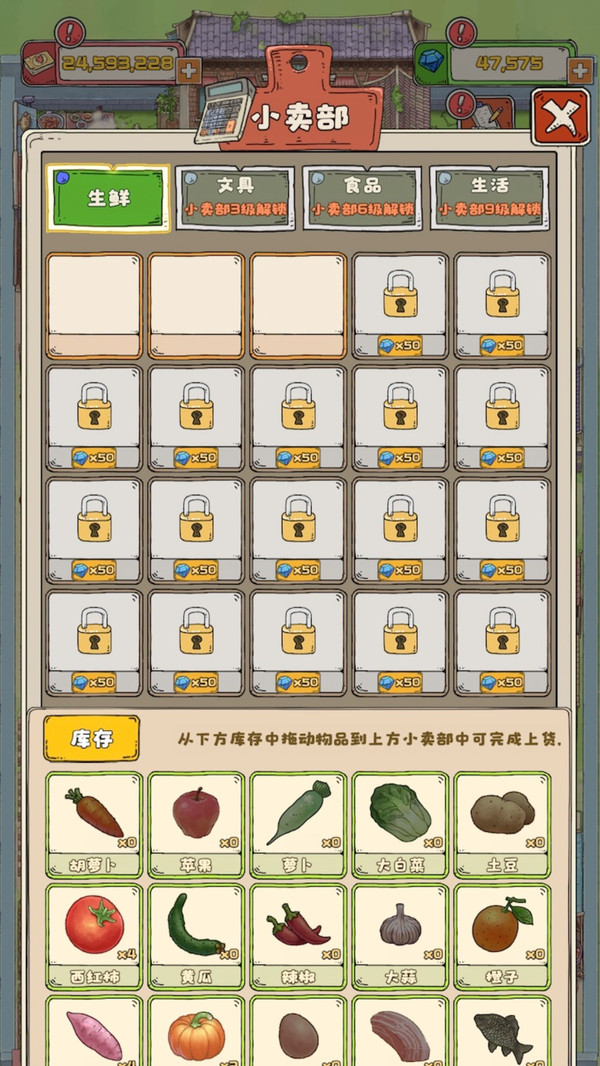Select 黄瓜 cucumber item
Screen dimensions: 600x1066
(196, 937)
